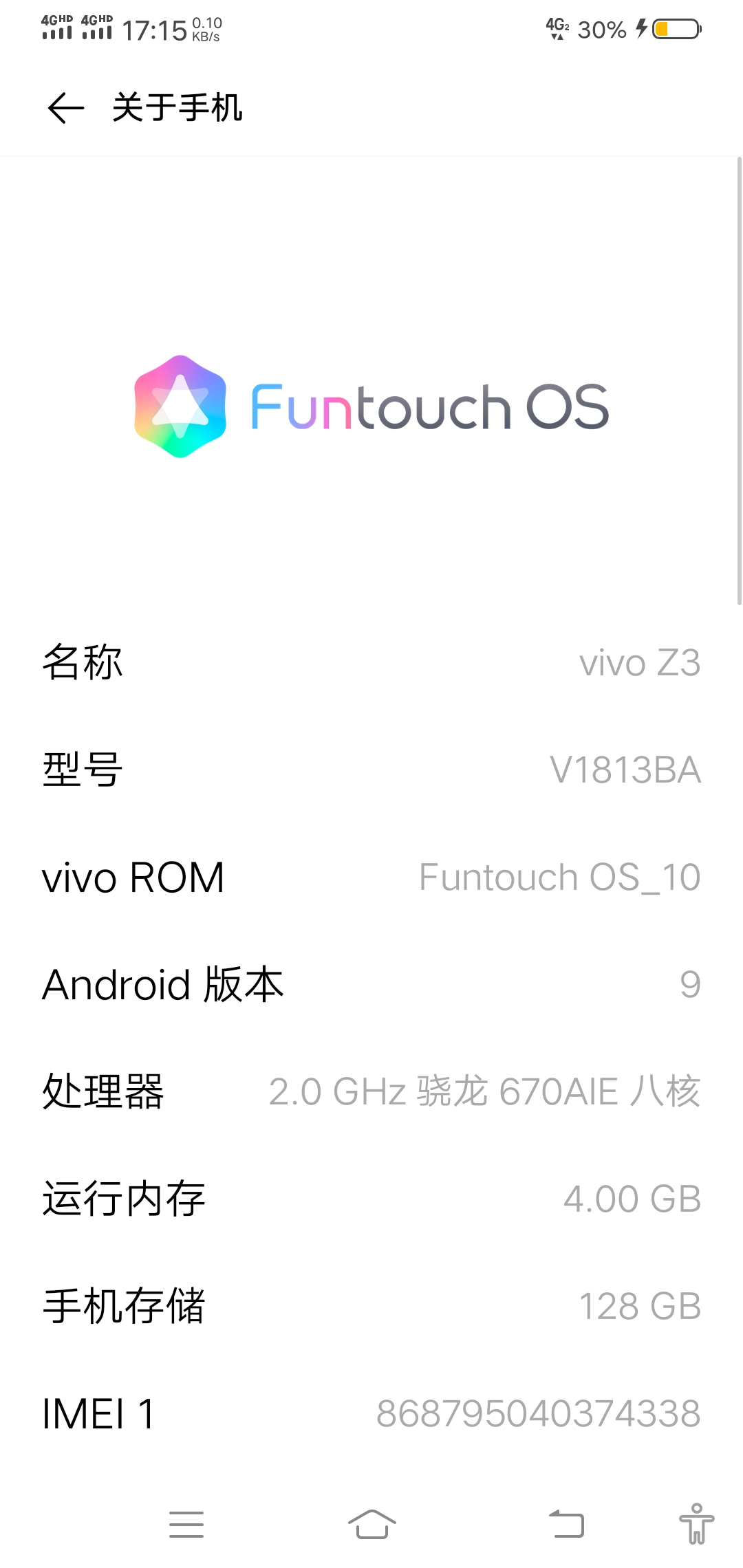Select the 运行内存 4.00 GB entry
Viewport: 743px width, 1568px height.
371,1199
